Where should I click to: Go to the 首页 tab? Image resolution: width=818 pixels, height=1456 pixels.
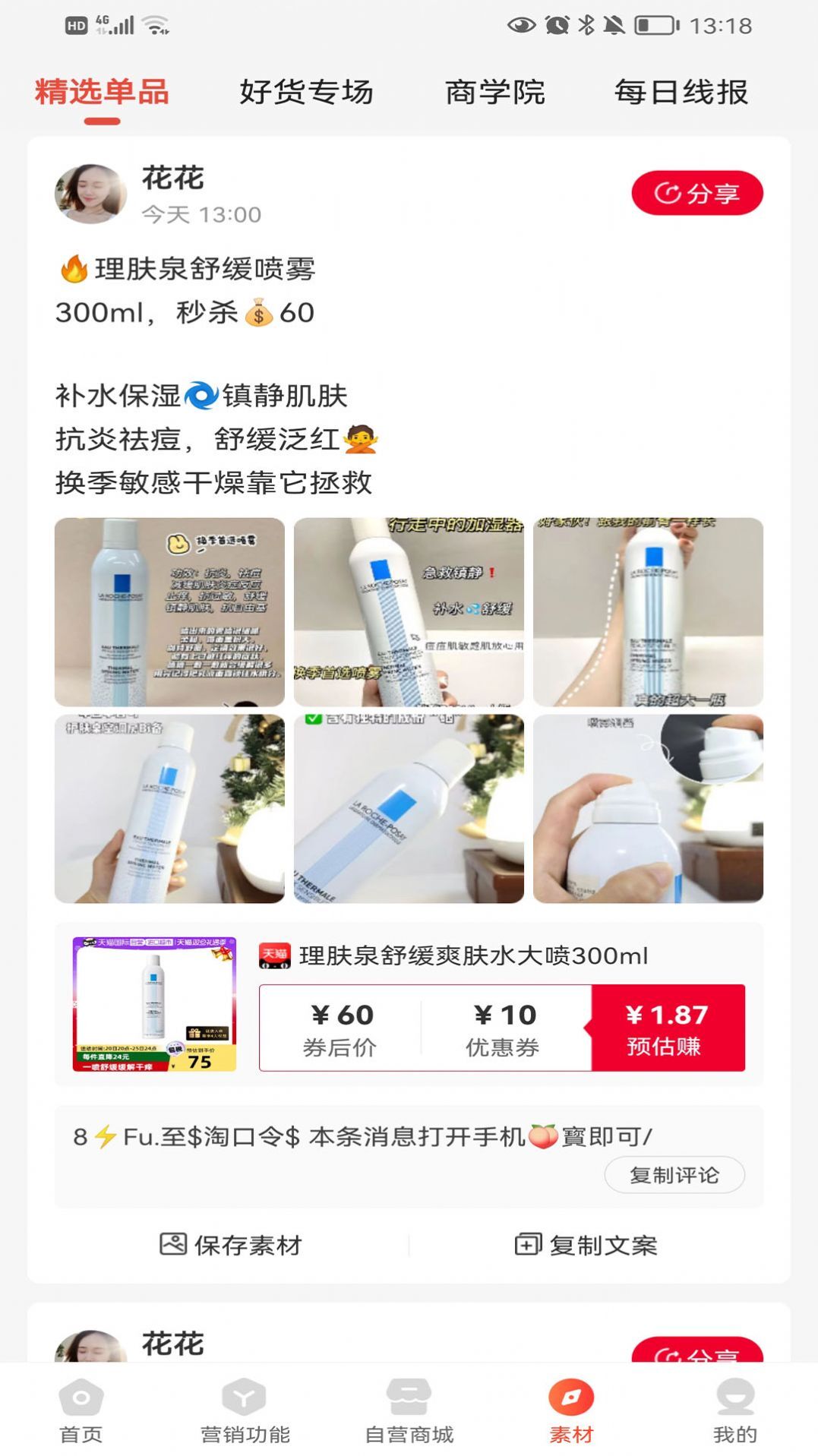81,1411
